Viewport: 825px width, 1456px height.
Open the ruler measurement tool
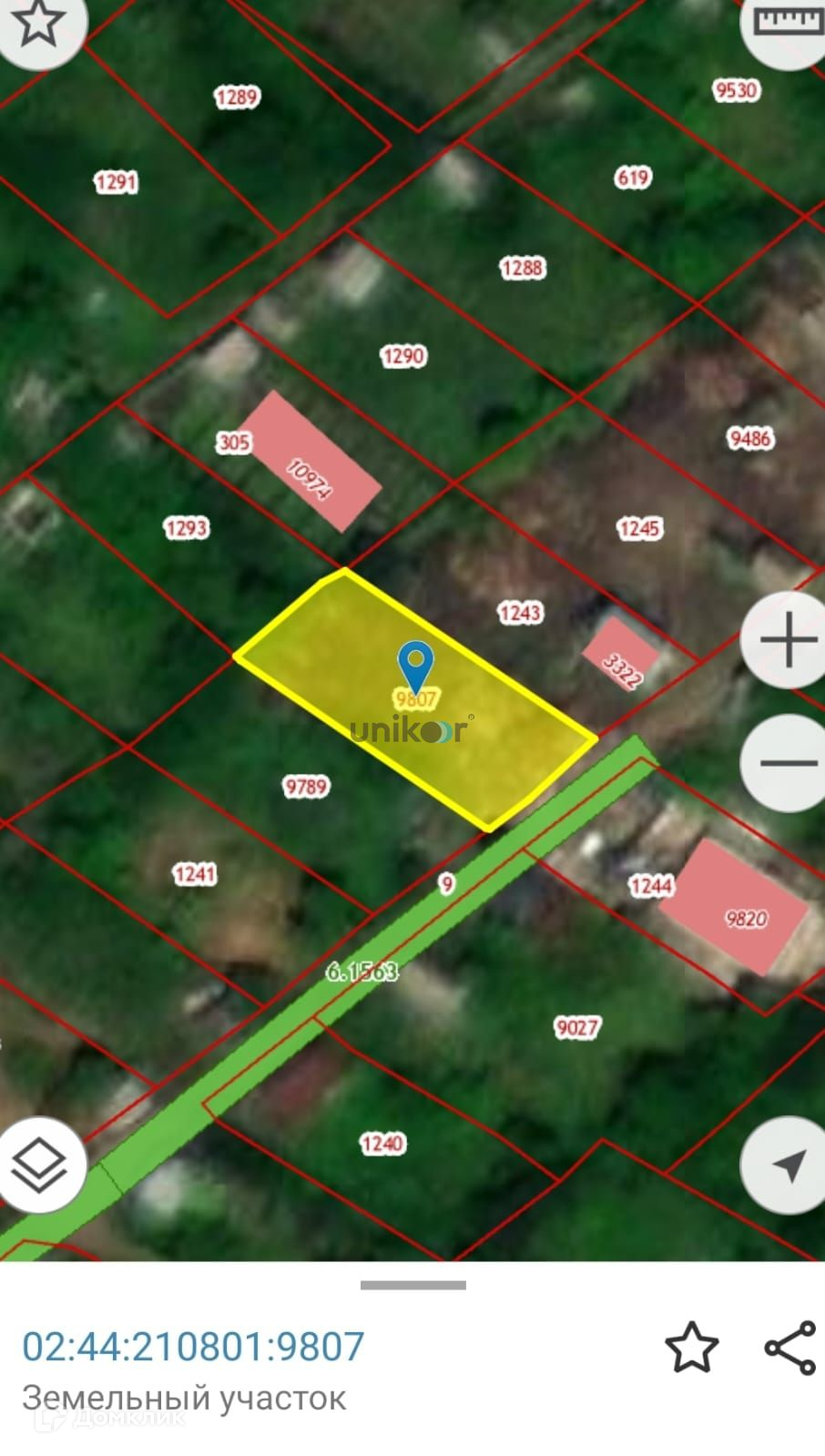coord(789,23)
